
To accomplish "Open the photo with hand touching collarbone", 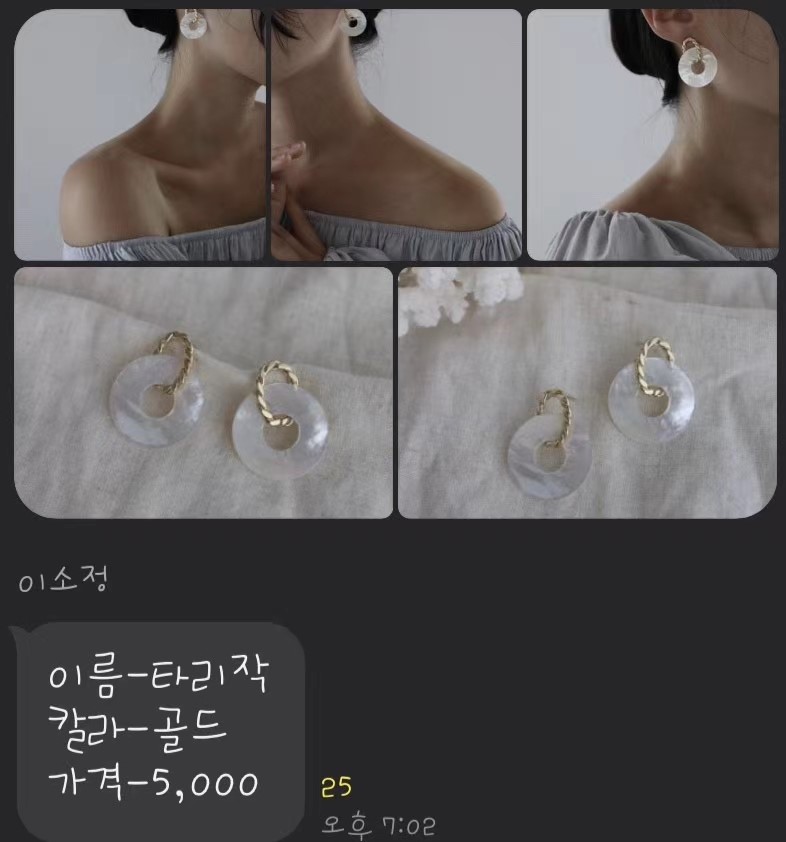I will 396,135.
